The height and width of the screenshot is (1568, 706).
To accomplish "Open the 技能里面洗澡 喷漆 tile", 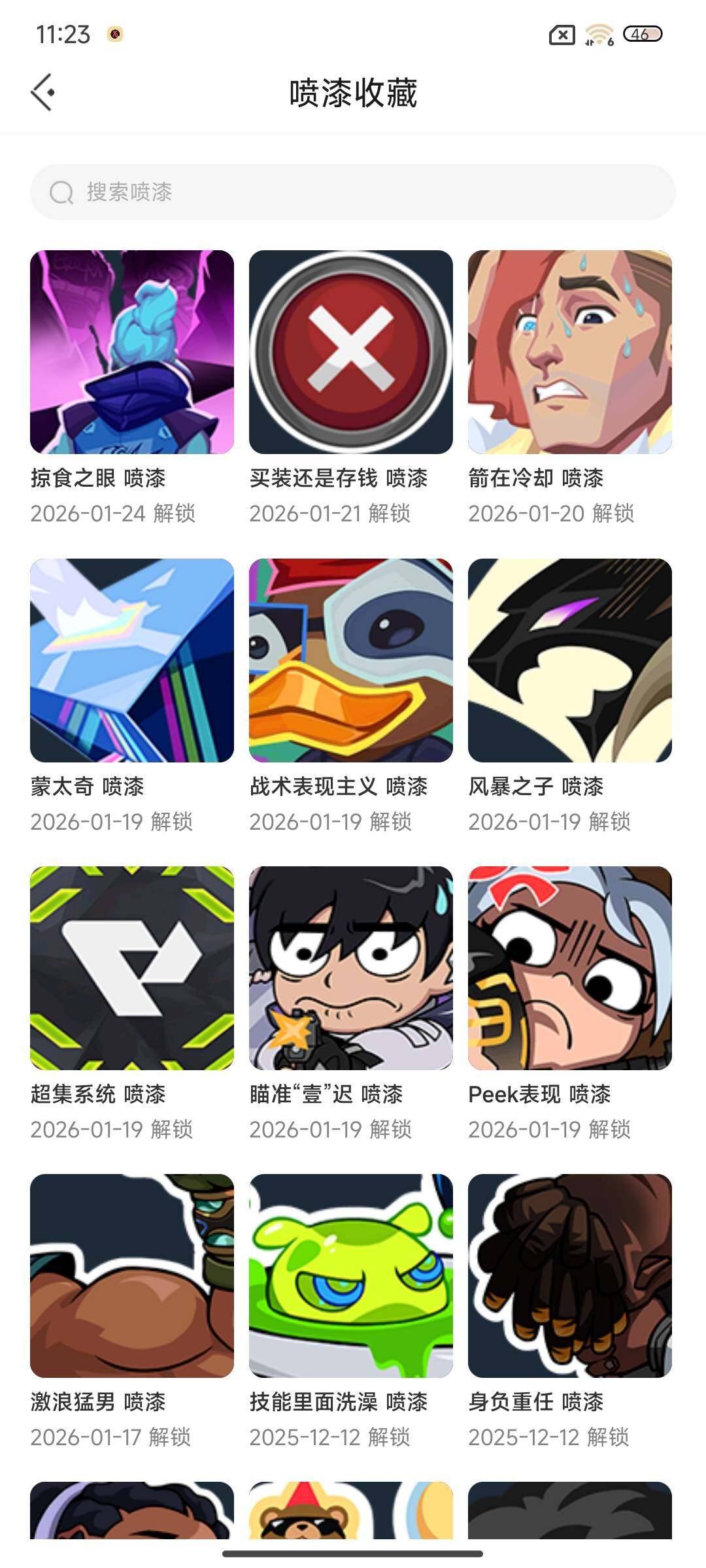I will [351, 1276].
